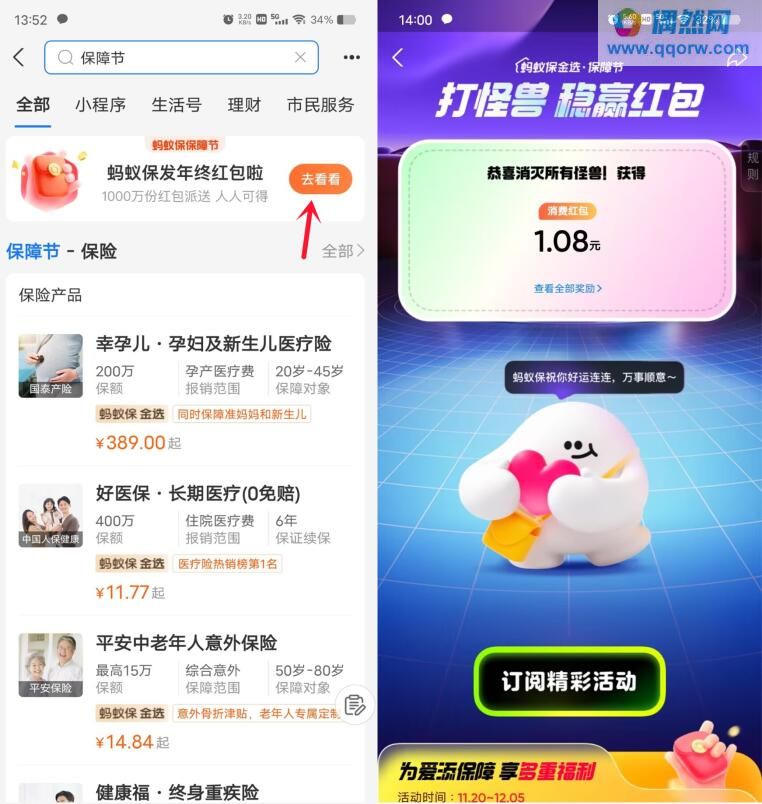Go back from the 打怪兽 game page
762x804 pixels.
(x=398, y=58)
